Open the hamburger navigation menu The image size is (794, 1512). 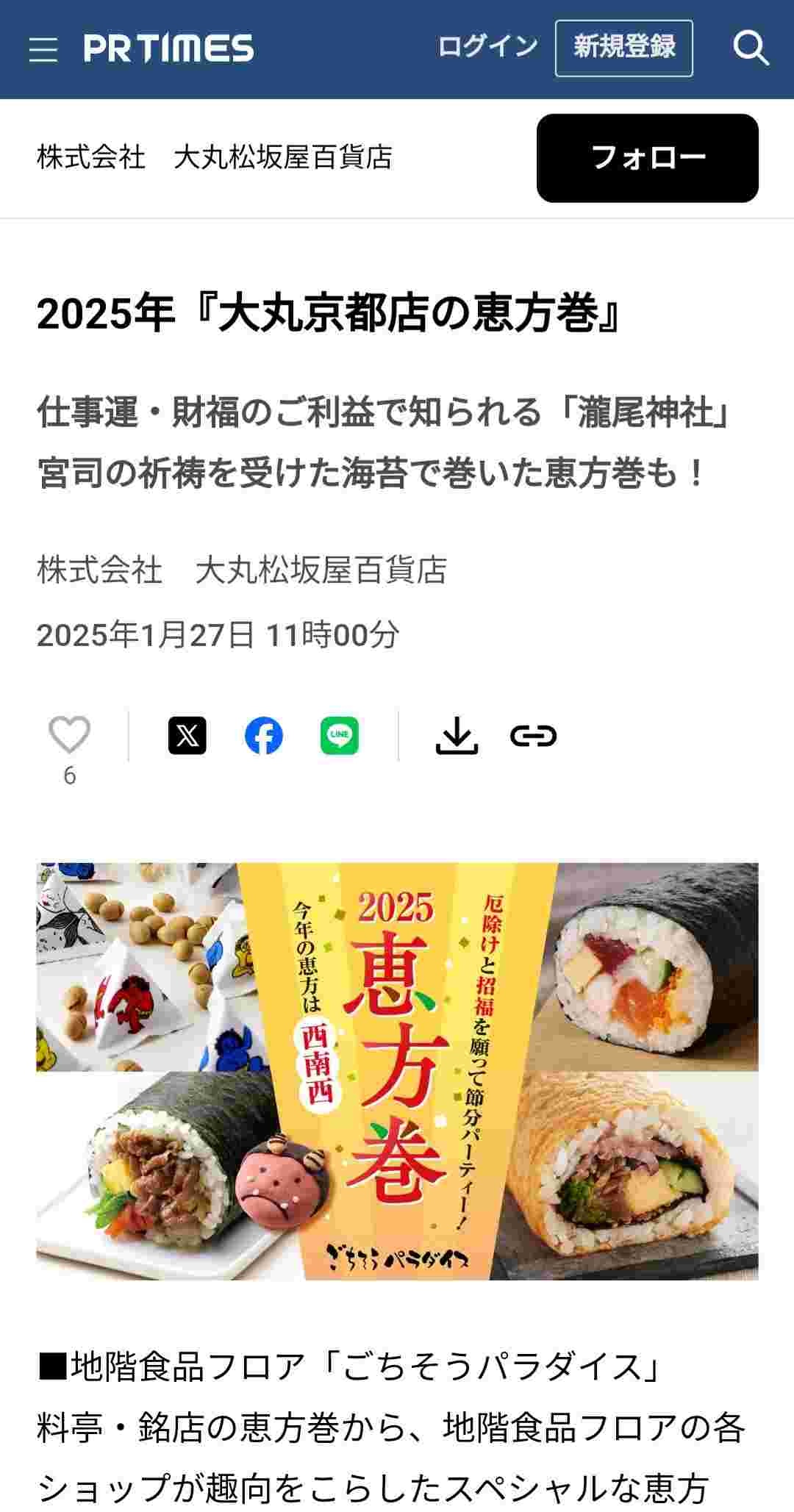(x=43, y=50)
